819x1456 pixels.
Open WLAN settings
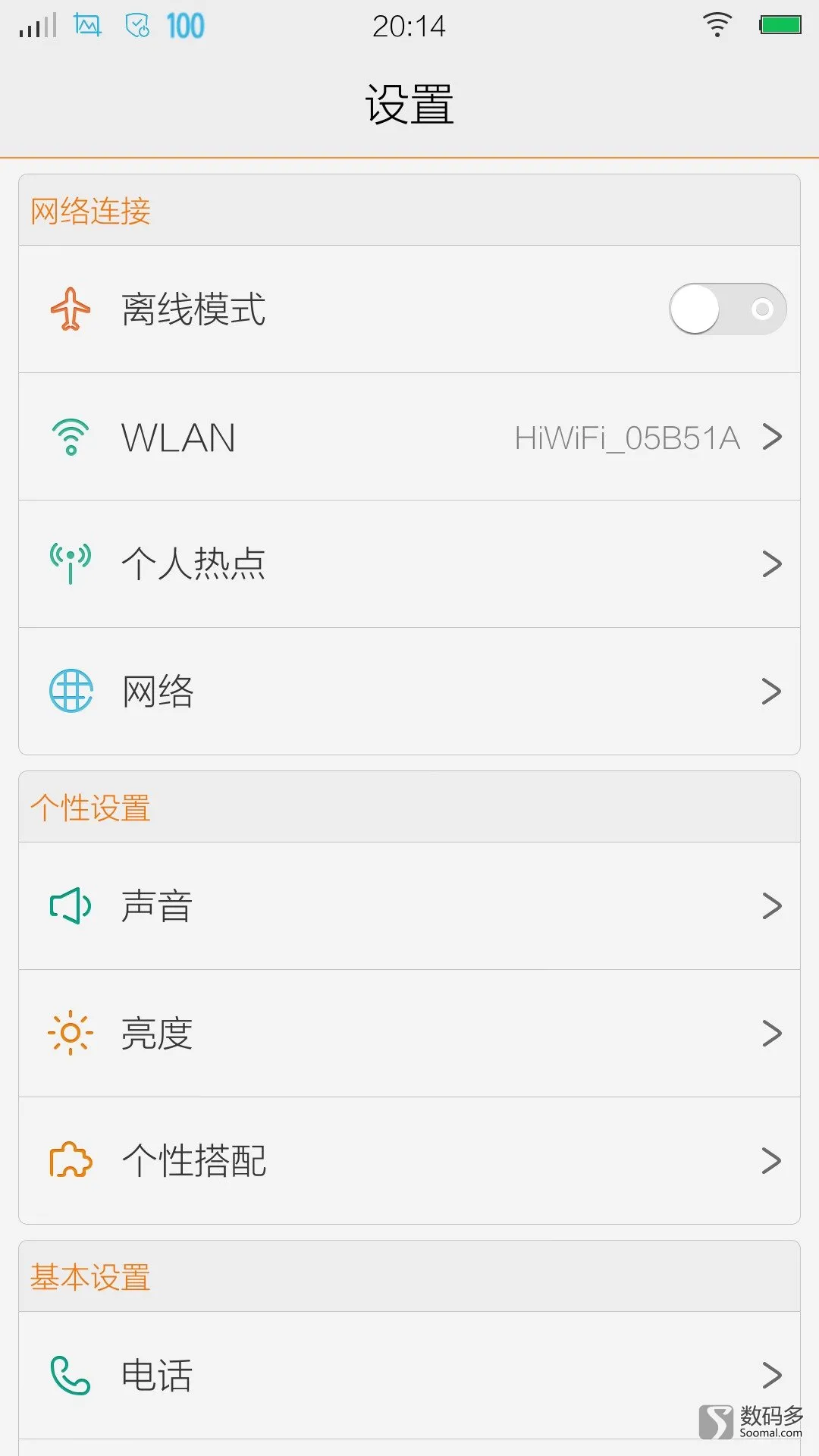(x=409, y=437)
